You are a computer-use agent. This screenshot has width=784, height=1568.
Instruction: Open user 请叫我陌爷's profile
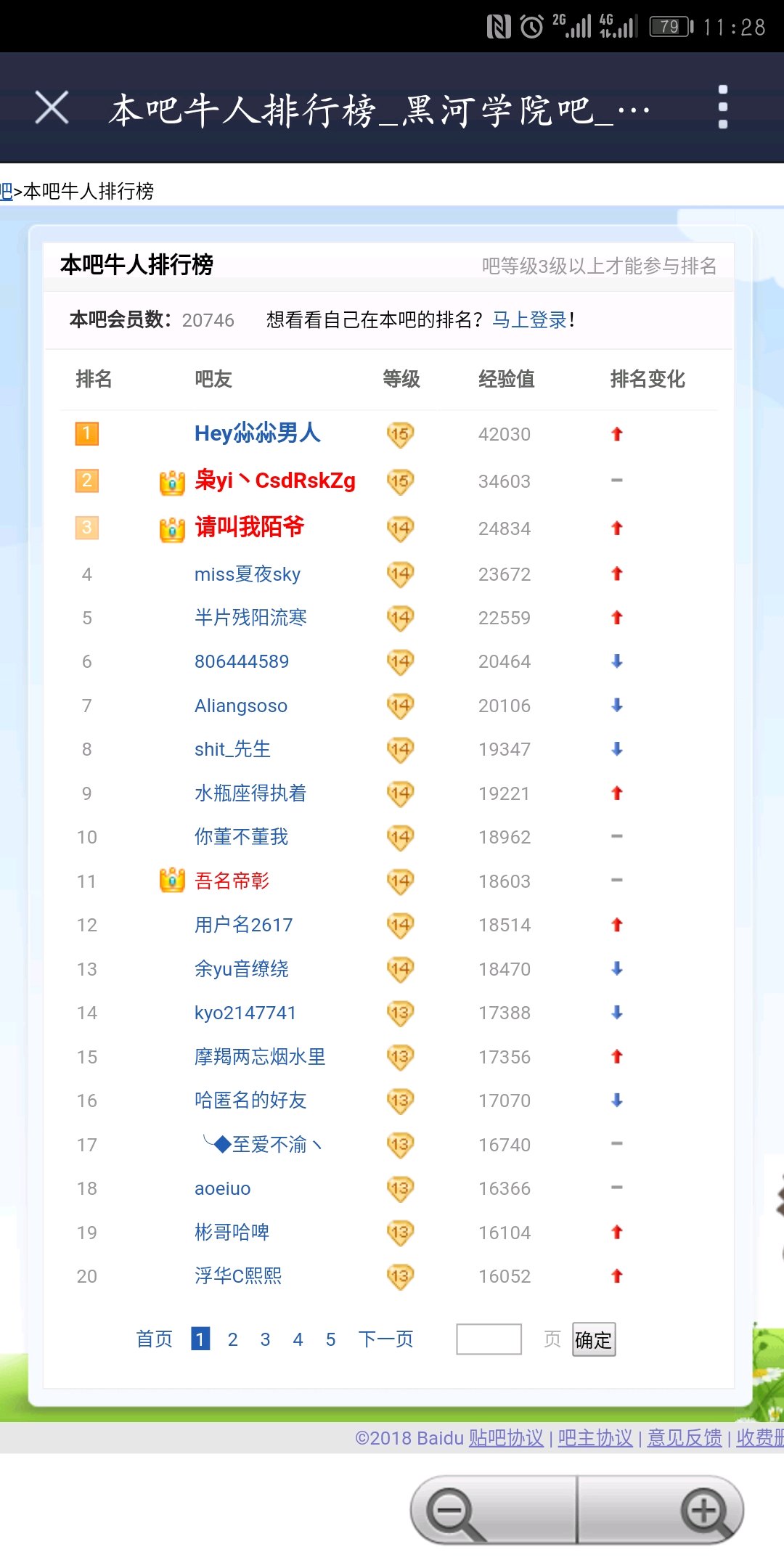pyautogui.click(x=249, y=527)
